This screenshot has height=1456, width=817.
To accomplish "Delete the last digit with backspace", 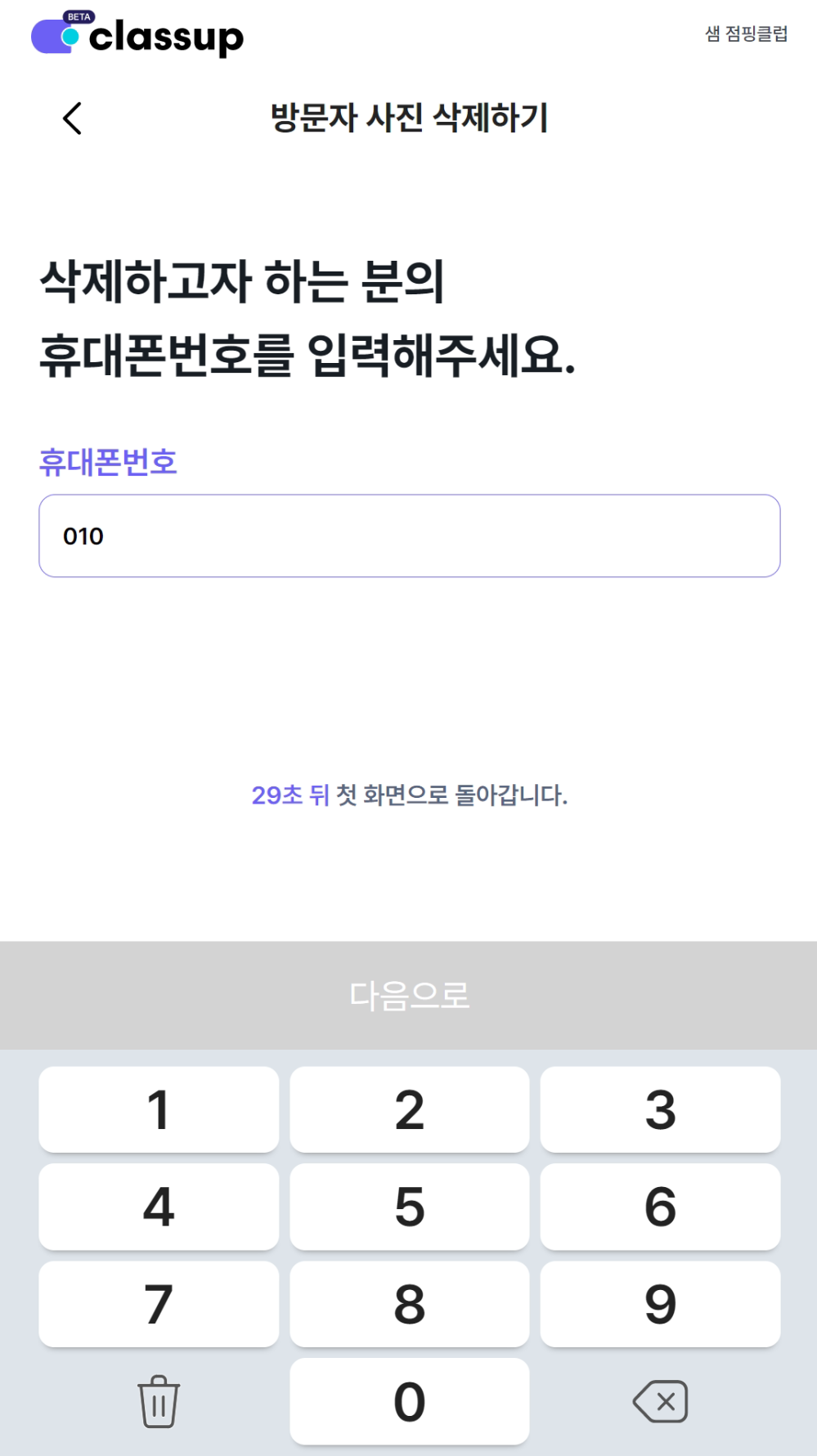I will point(660,1401).
